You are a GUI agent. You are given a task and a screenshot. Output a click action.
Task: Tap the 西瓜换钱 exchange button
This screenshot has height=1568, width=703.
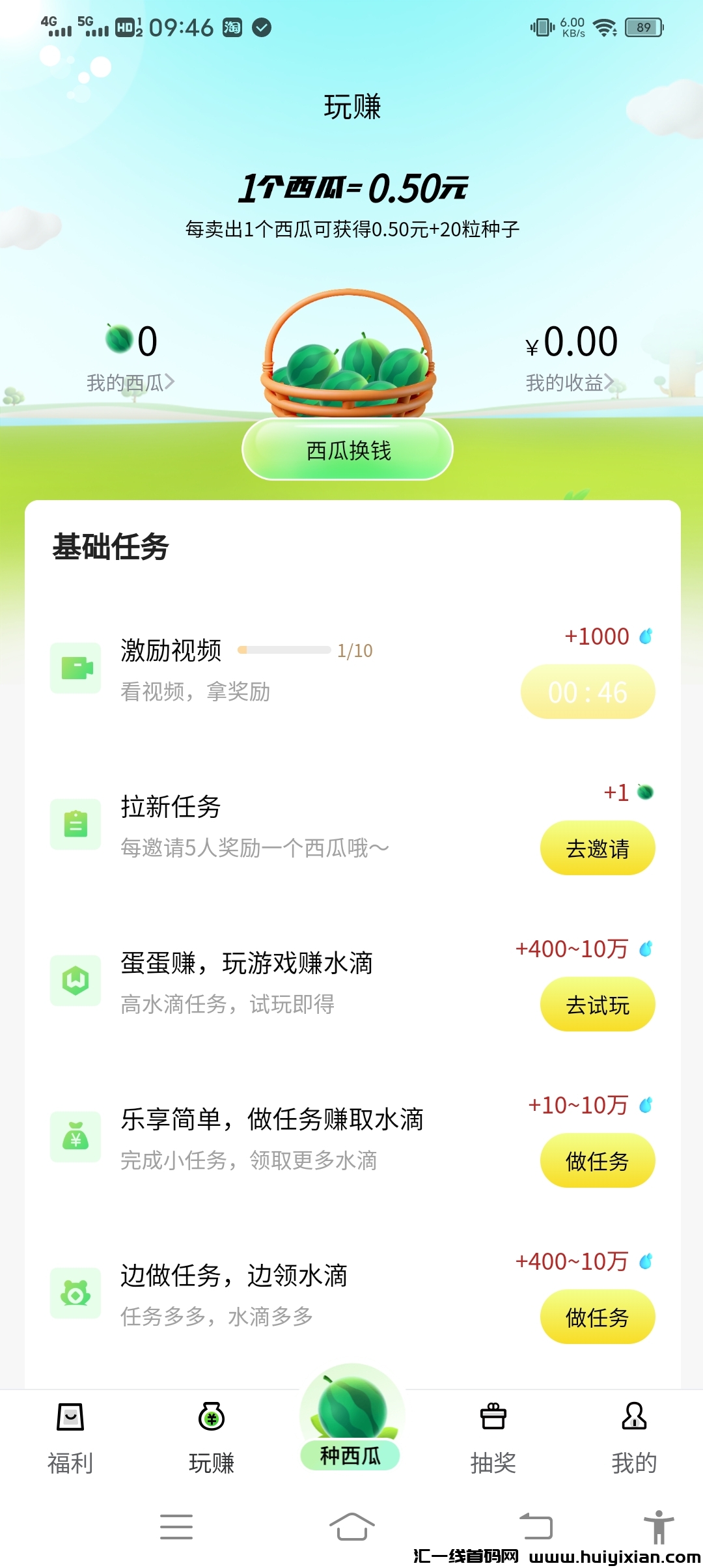click(x=347, y=448)
